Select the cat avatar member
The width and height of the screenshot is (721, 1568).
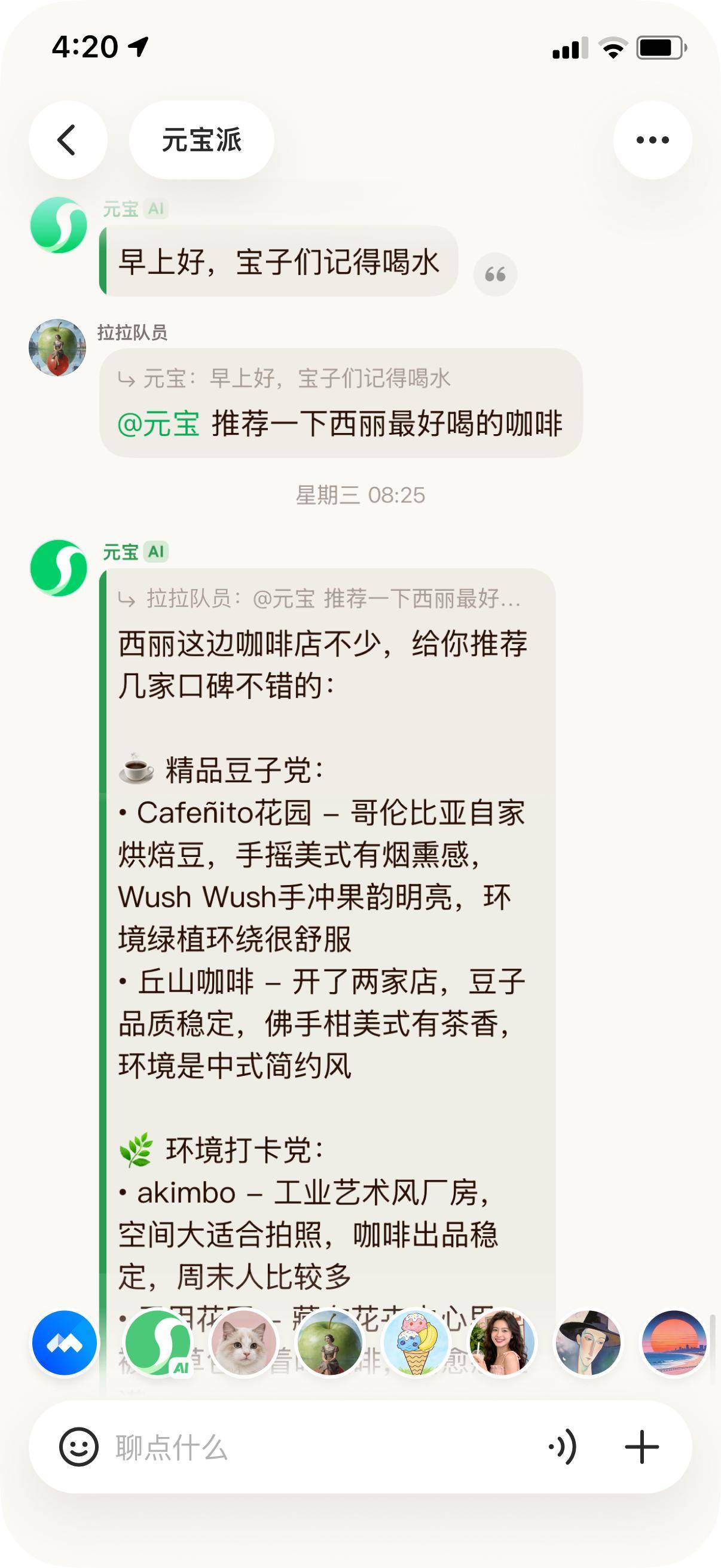pyautogui.click(x=243, y=1343)
